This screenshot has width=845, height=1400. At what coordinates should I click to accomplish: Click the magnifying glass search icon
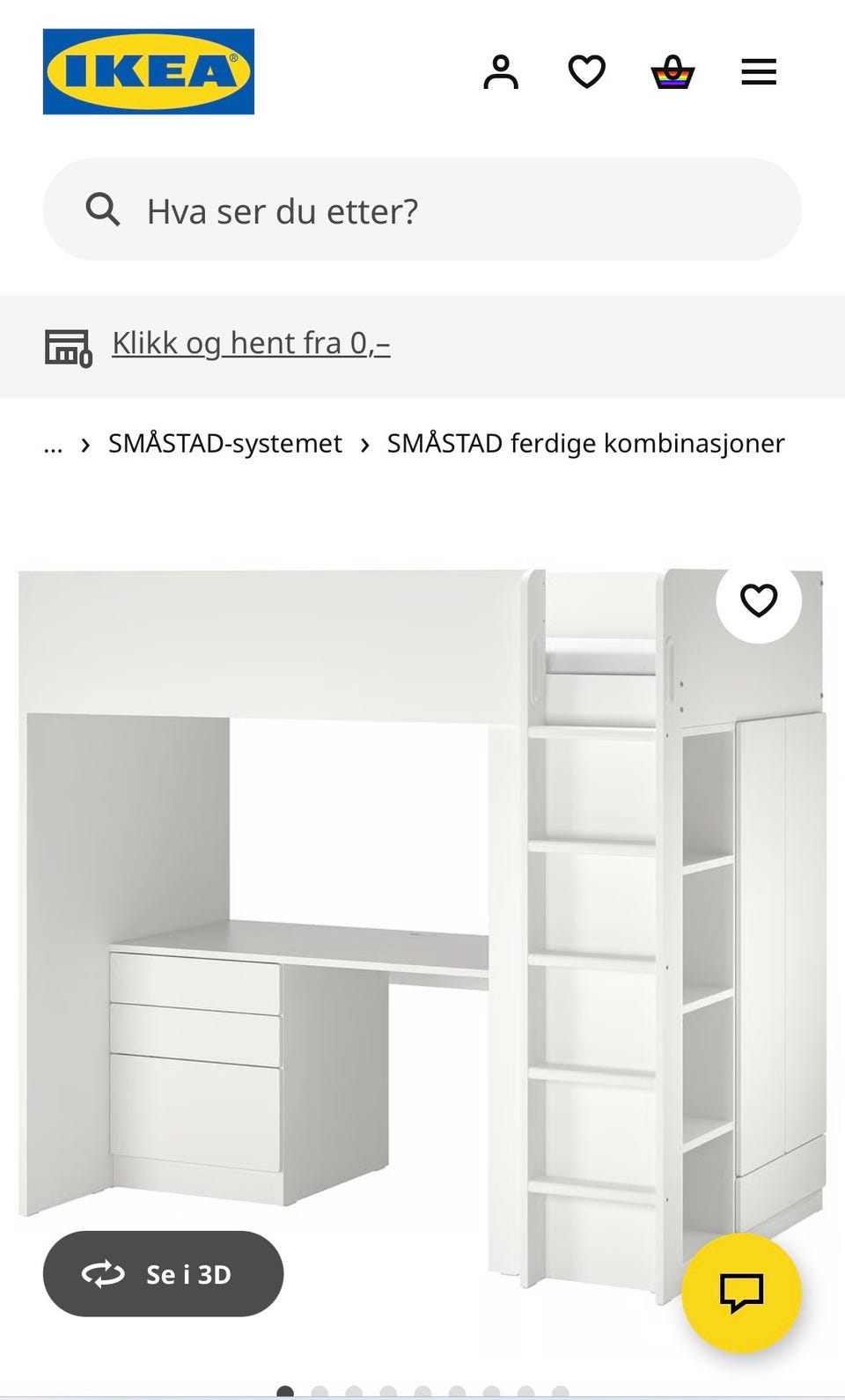click(103, 210)
